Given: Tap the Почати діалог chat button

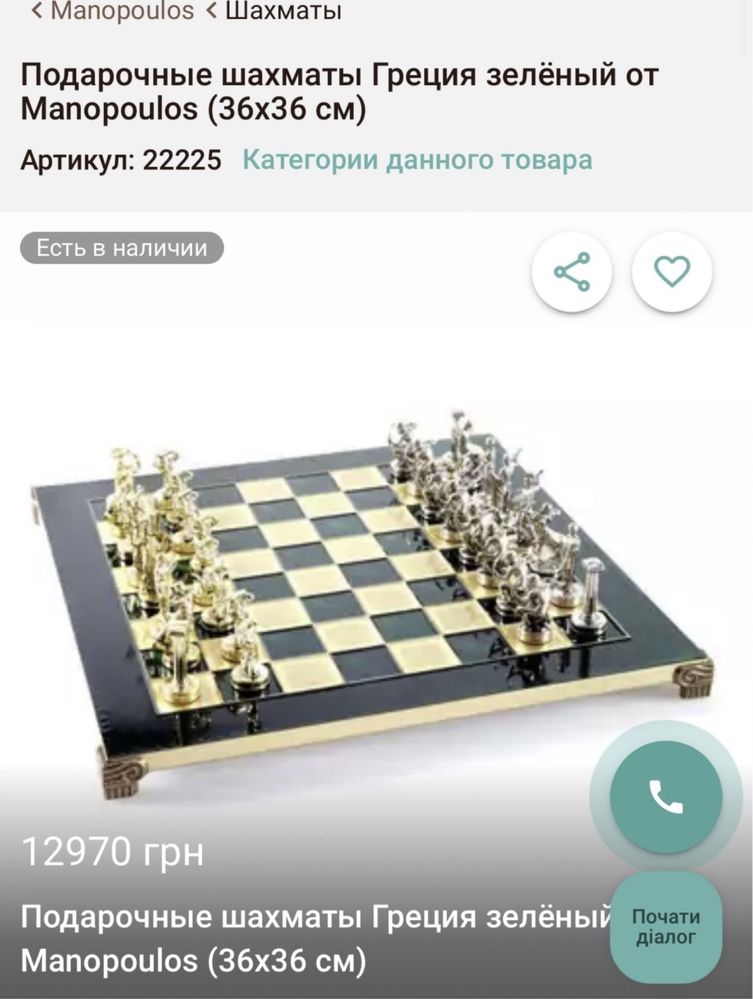Looking at the screenshot, I should (666, 927).
